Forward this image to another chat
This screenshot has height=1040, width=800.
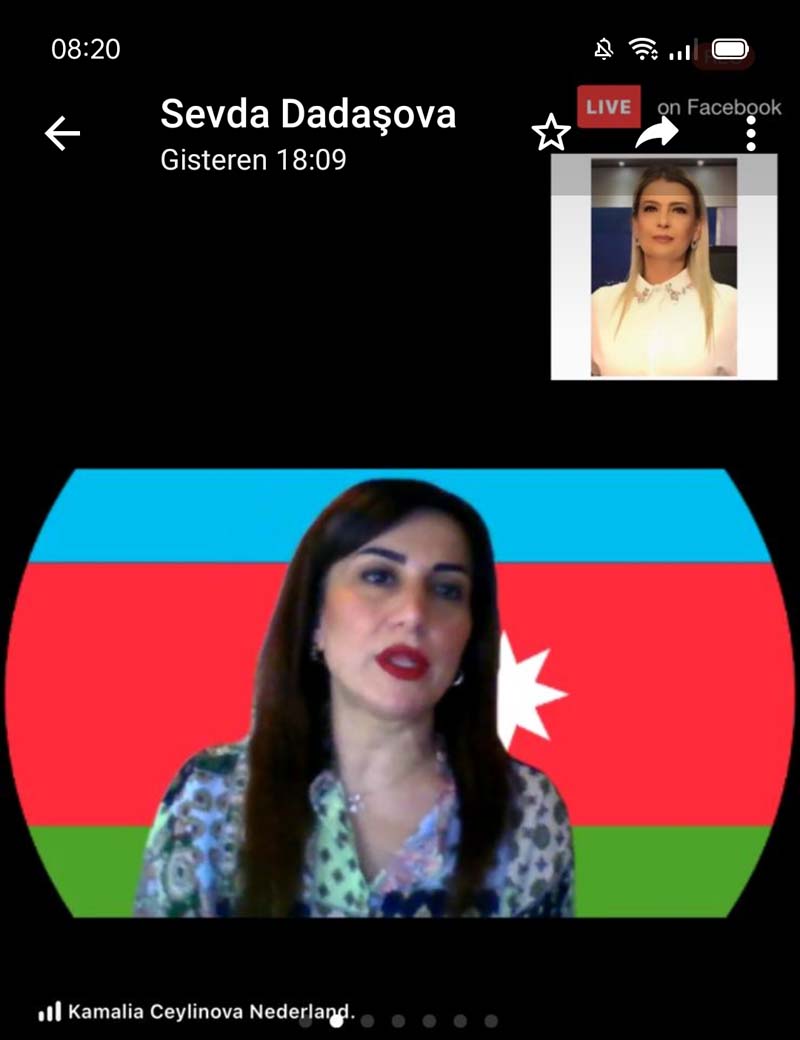pyautogui.click(x=656, y=133)
